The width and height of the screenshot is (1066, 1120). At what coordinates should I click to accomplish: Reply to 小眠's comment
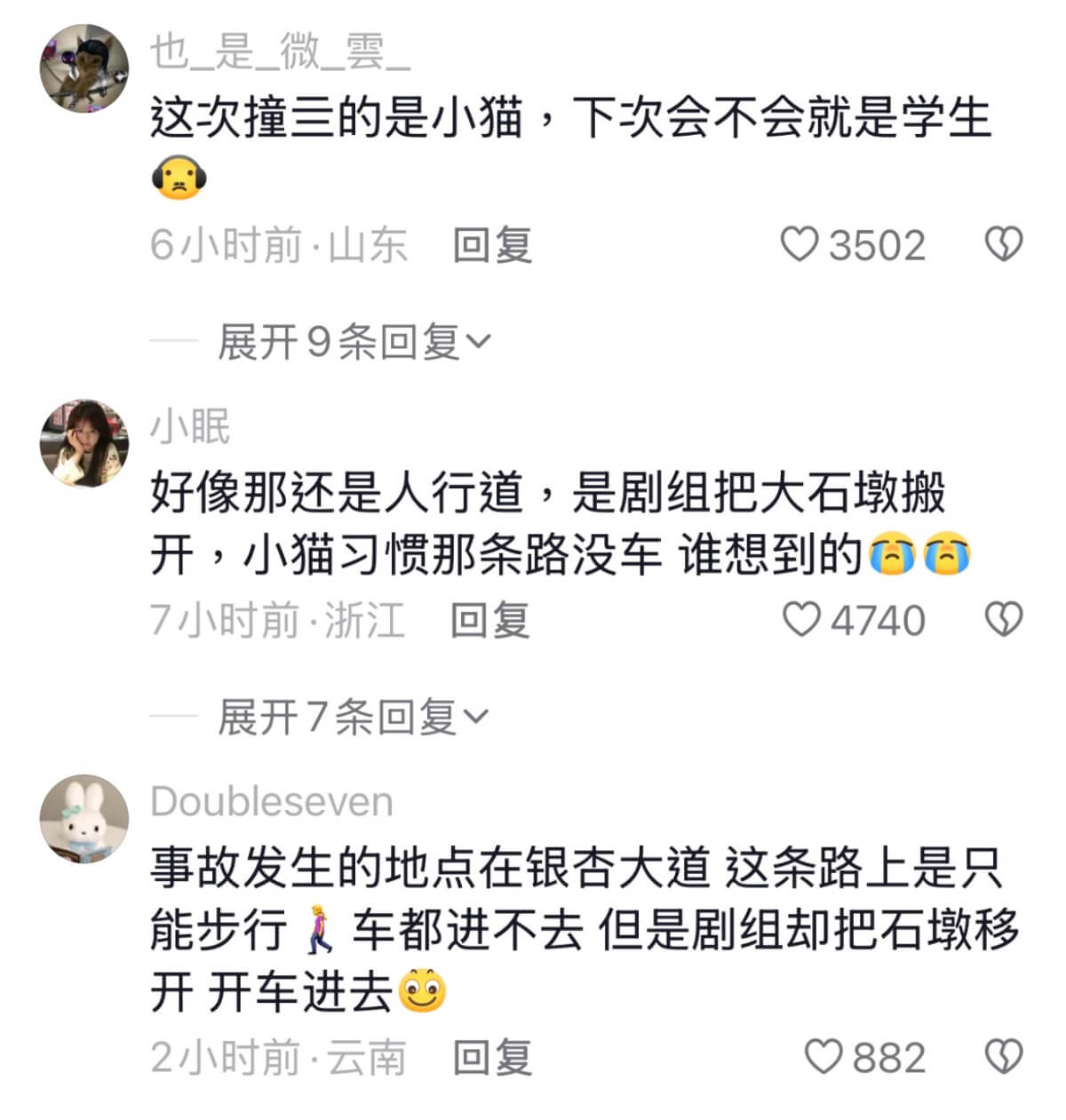pyautogui.click(x=489, y=620)
